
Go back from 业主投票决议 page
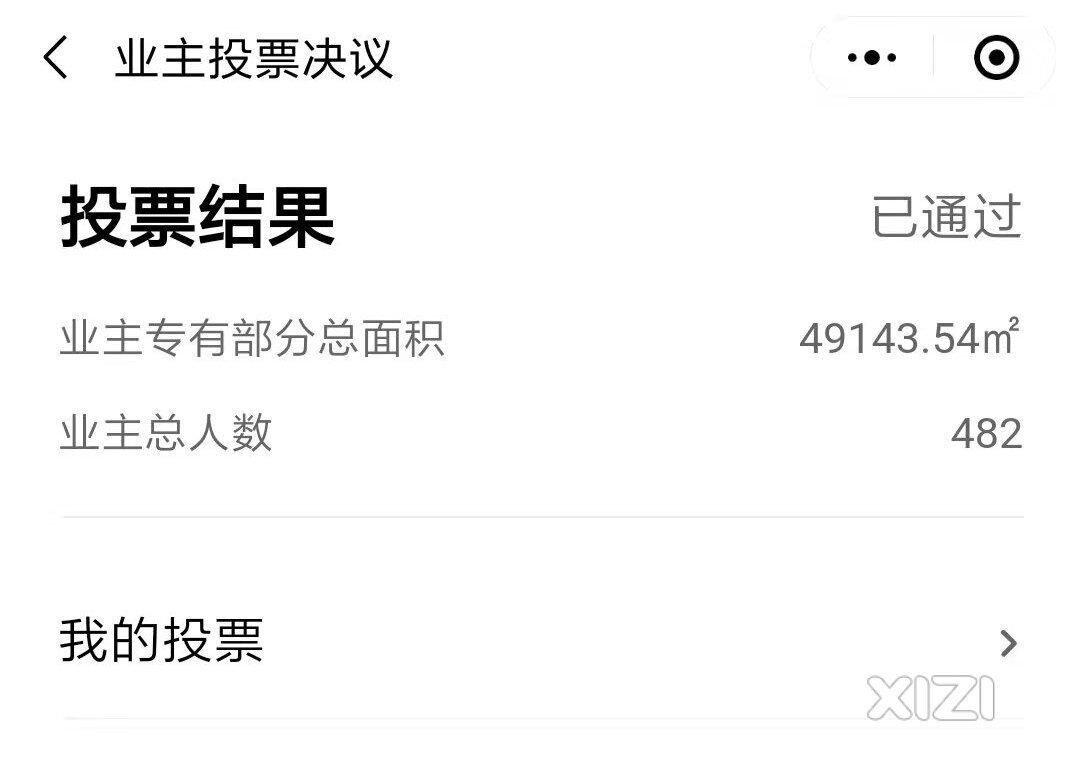(x=55, y=58)
